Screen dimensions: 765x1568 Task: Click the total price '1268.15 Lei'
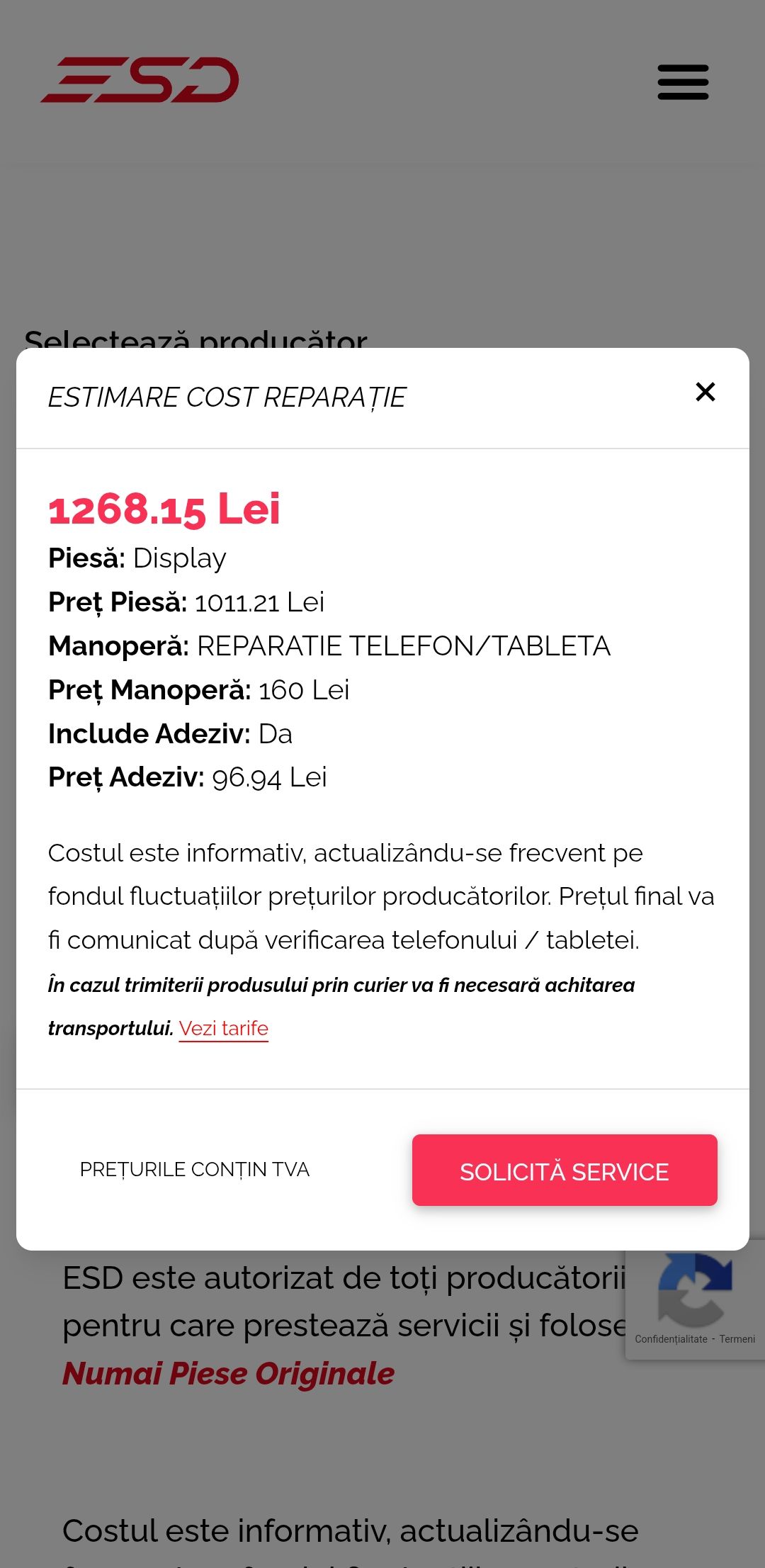pyautogui.click(x=164, y=507)
